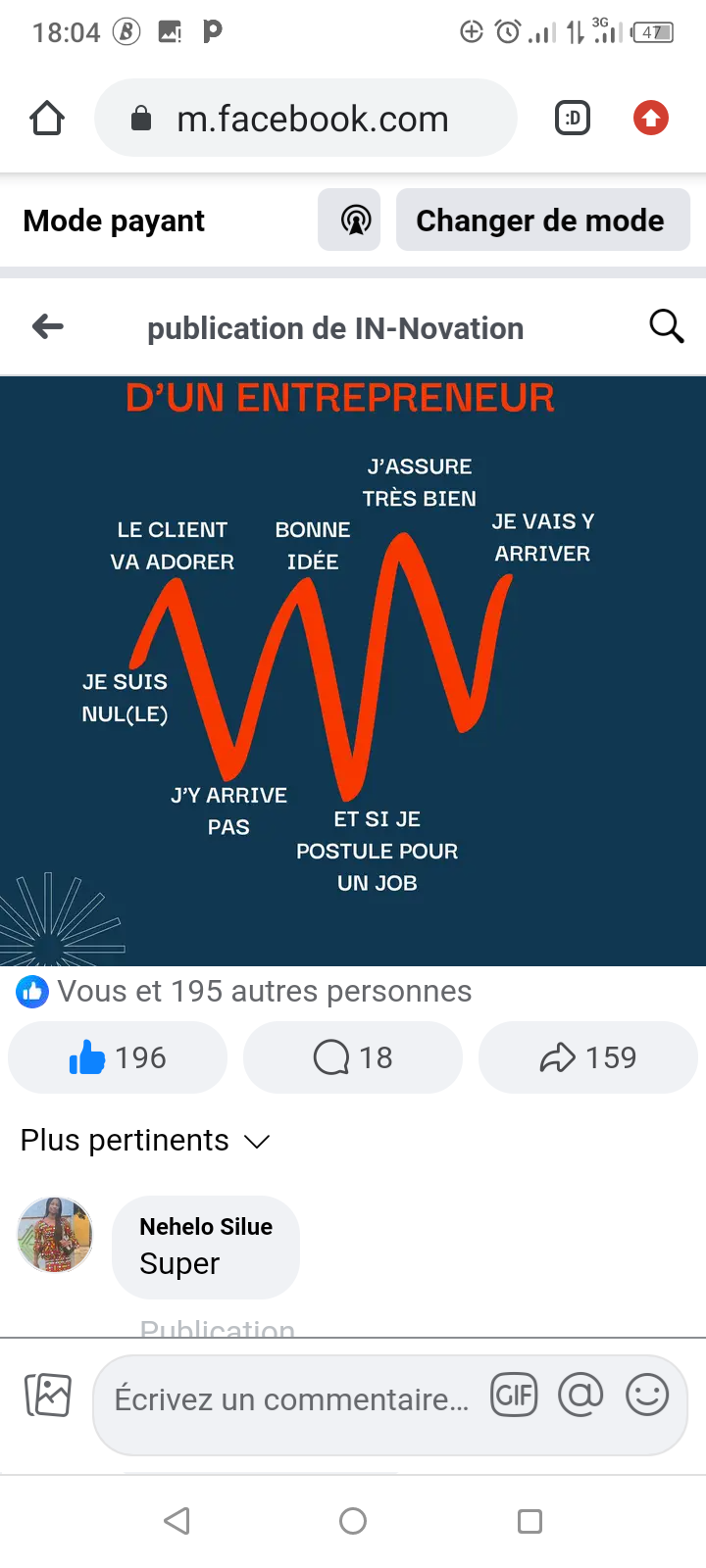The height and width of the screenshot is (1568, 706).
Task: Expand the Plus pertinents sort dropdown
Action: (145, 1141)
